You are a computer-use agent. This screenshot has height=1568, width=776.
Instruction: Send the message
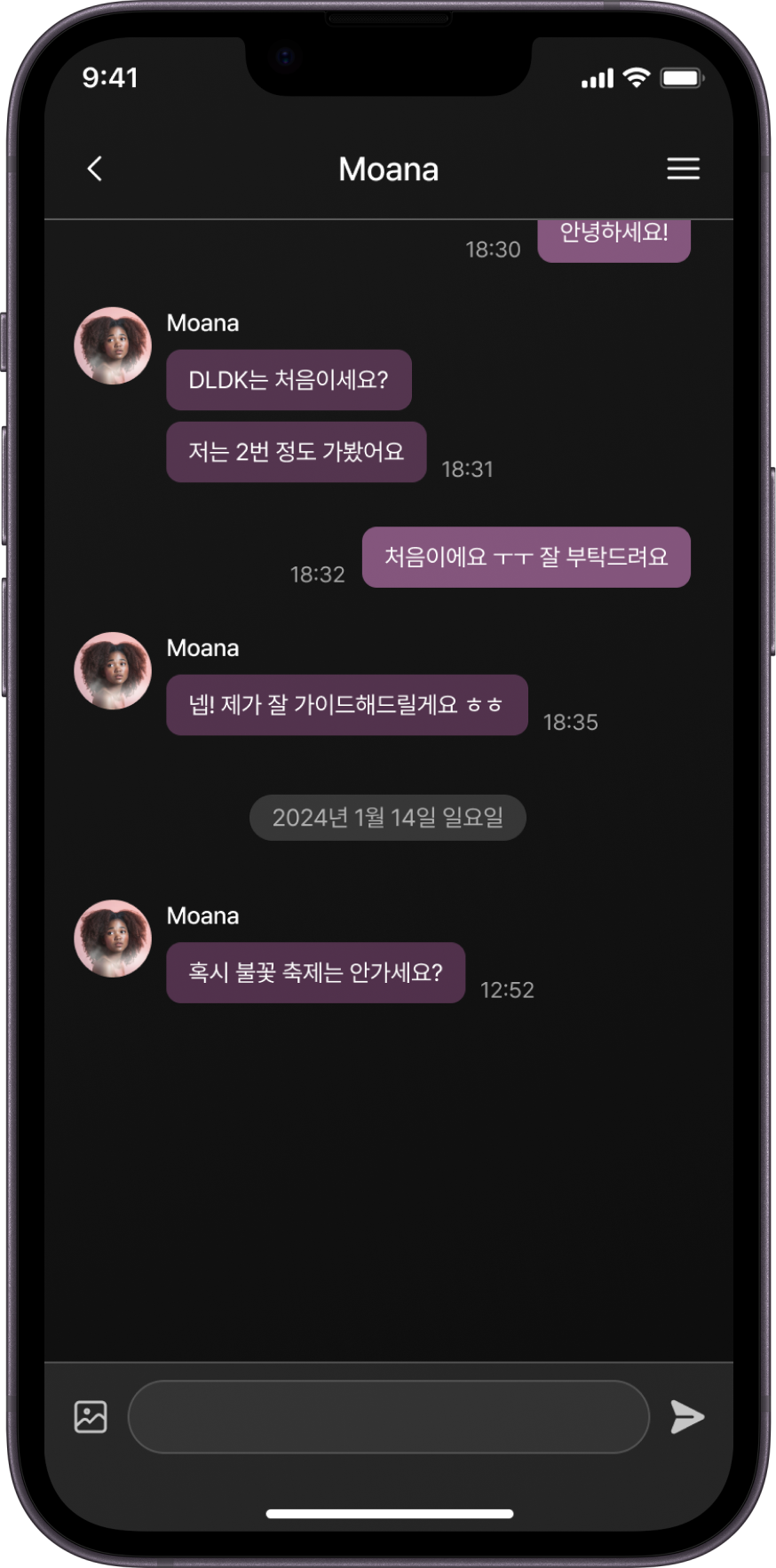point(686,1417)
